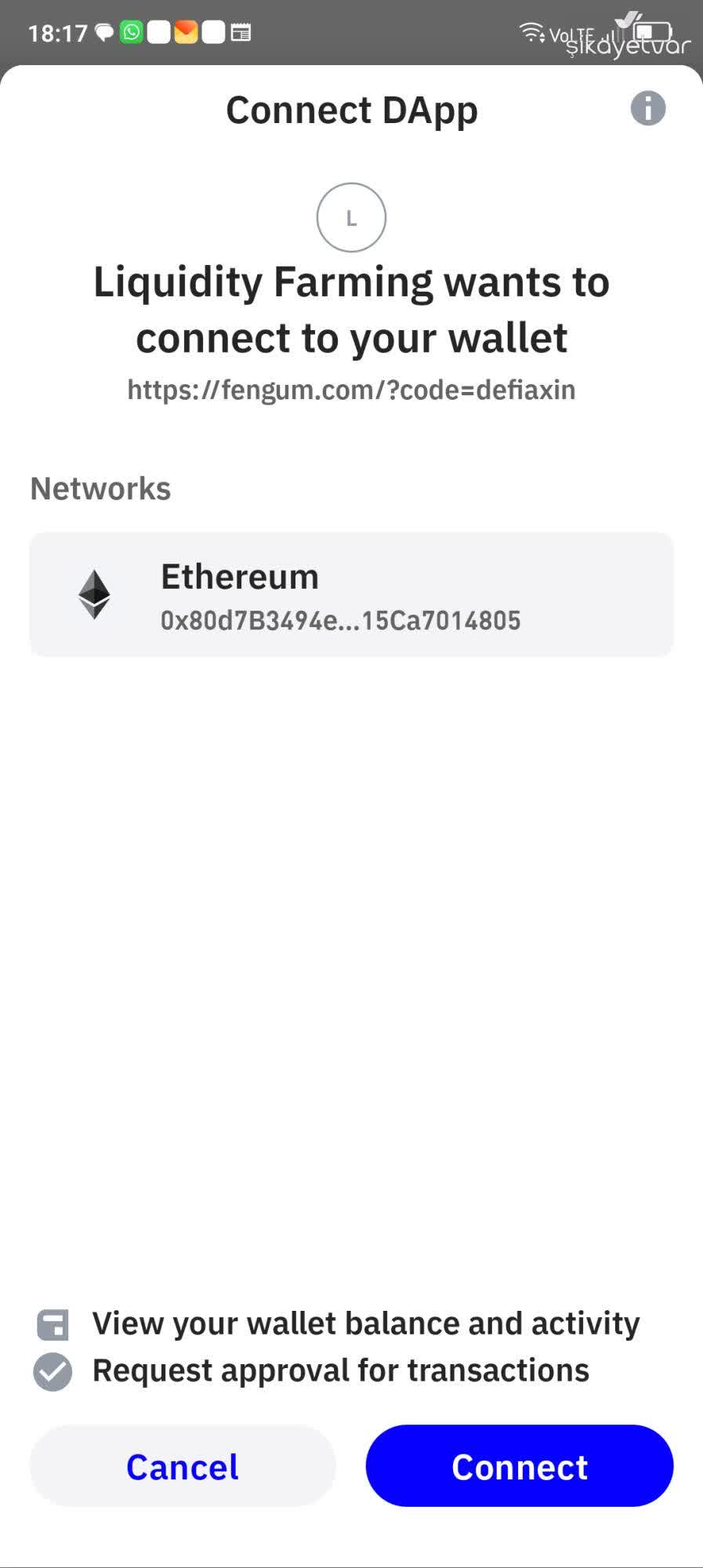Screen dimensions: 703x1568
Task: Select the Ethereum network entry
Action: (351, 593)
